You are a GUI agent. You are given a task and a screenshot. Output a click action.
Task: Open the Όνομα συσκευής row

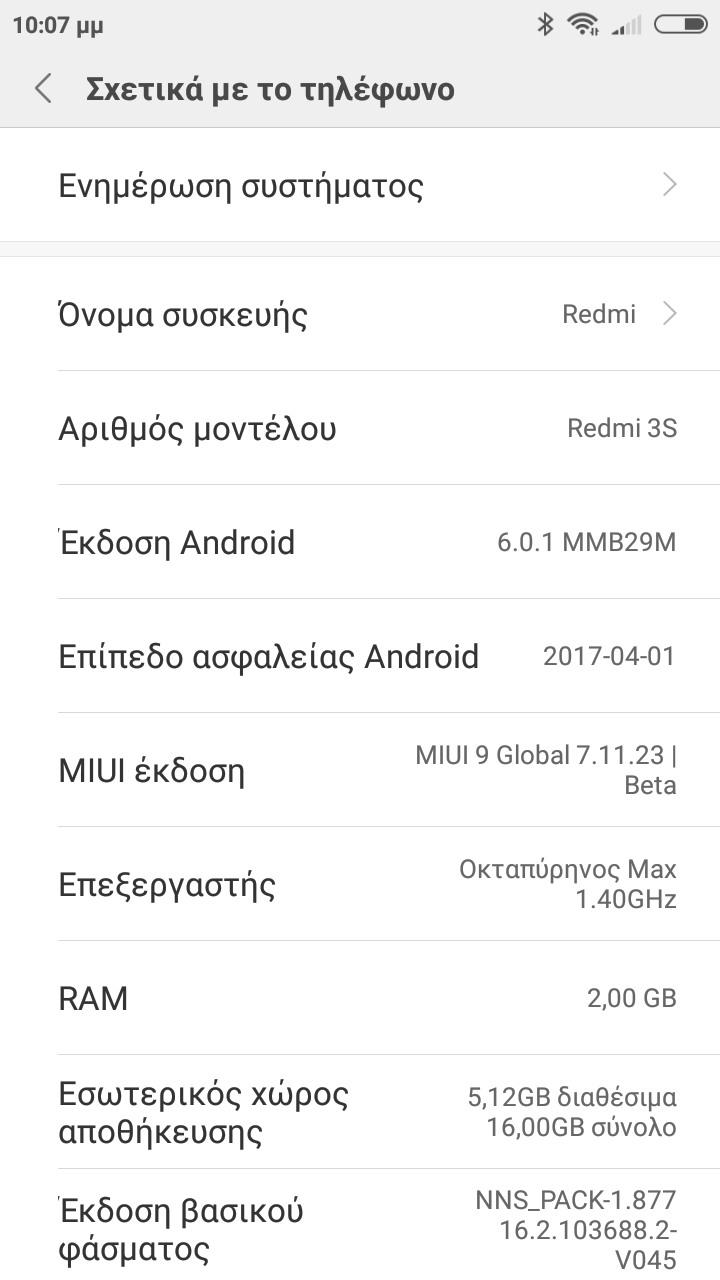[360, 315]
